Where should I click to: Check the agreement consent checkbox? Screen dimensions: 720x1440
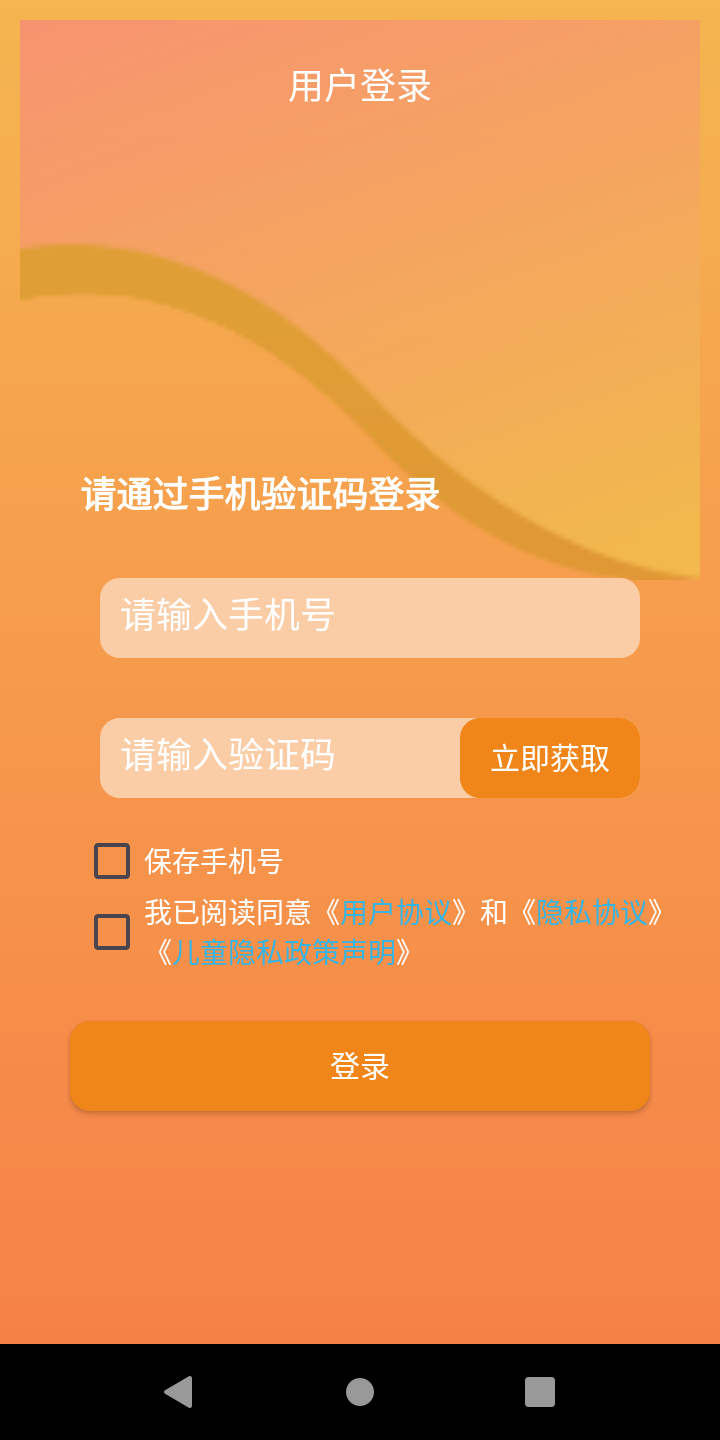(x=111, y=932)
